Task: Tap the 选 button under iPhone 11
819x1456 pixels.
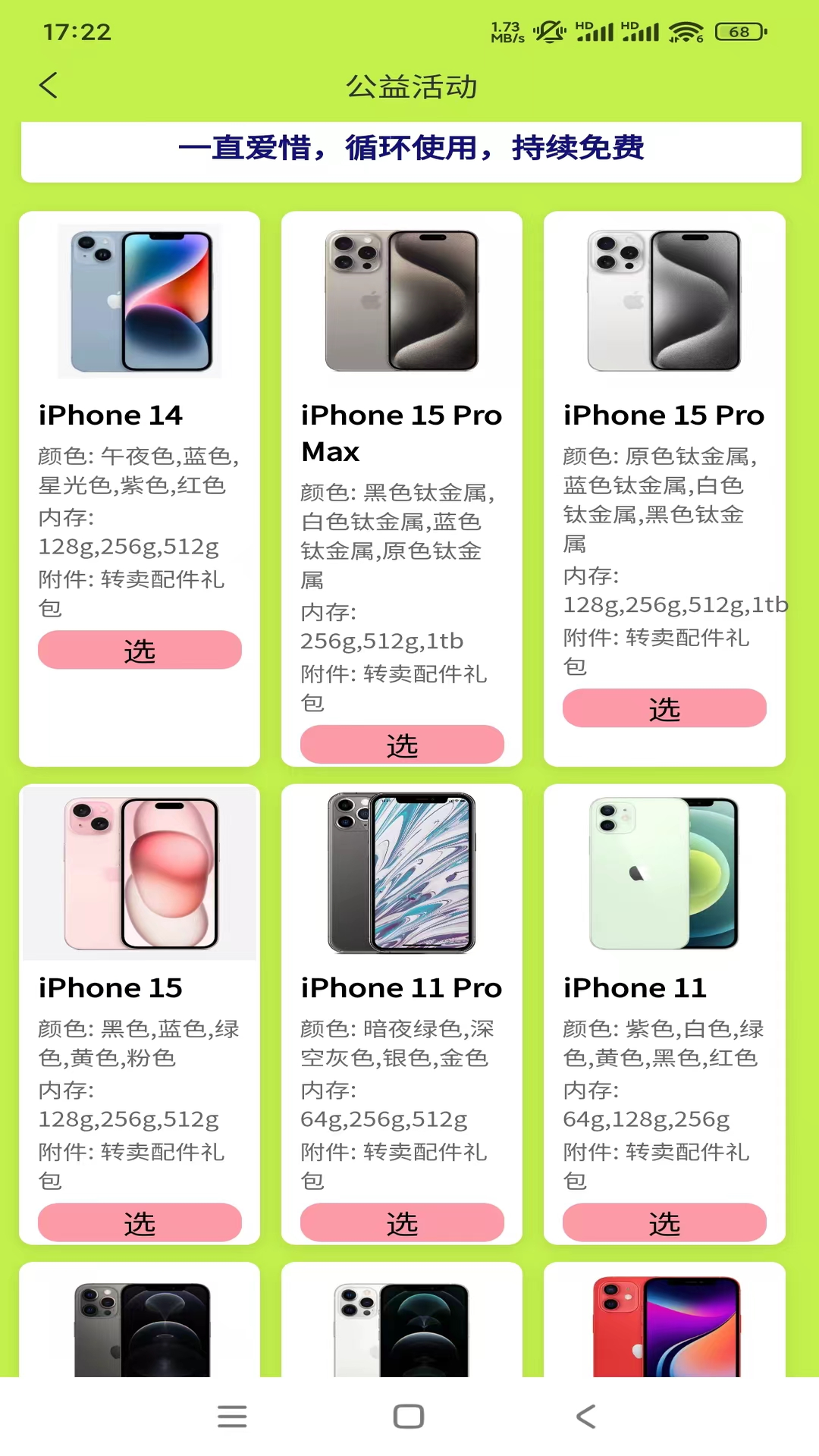Action: point(664,1222)
